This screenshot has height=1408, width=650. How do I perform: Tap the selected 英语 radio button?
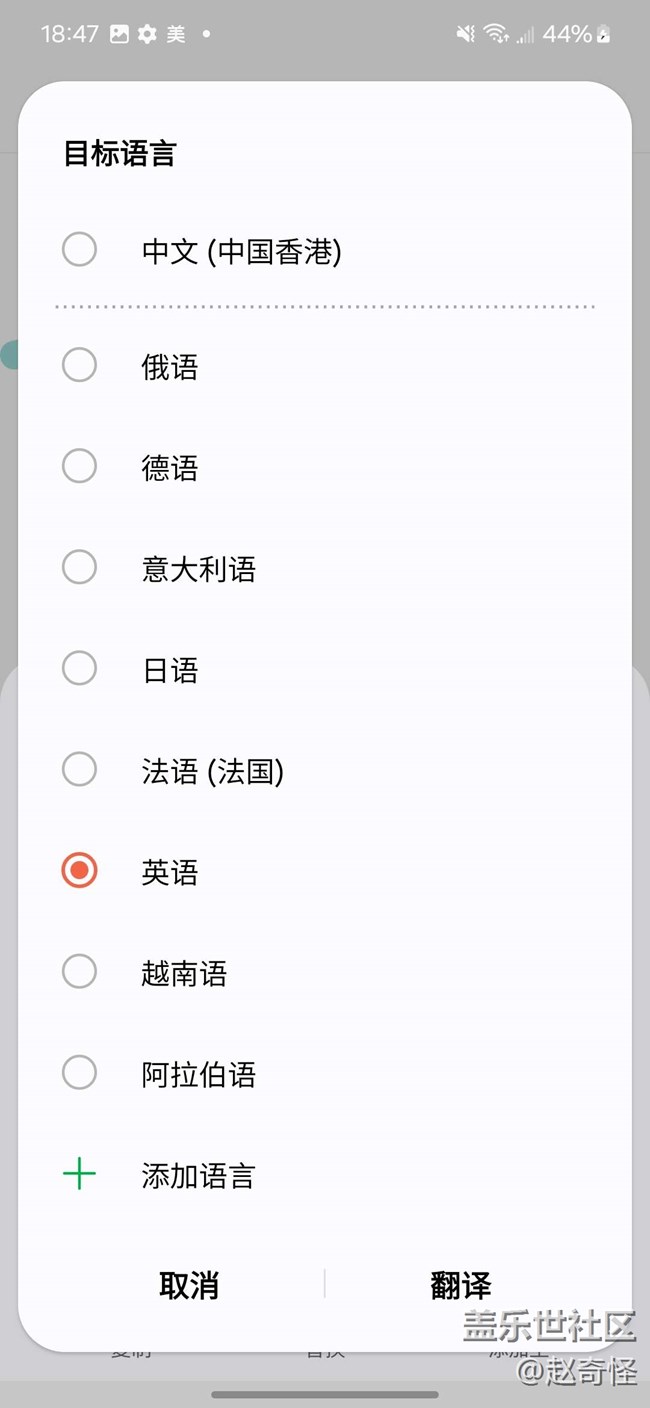point(79,871)
